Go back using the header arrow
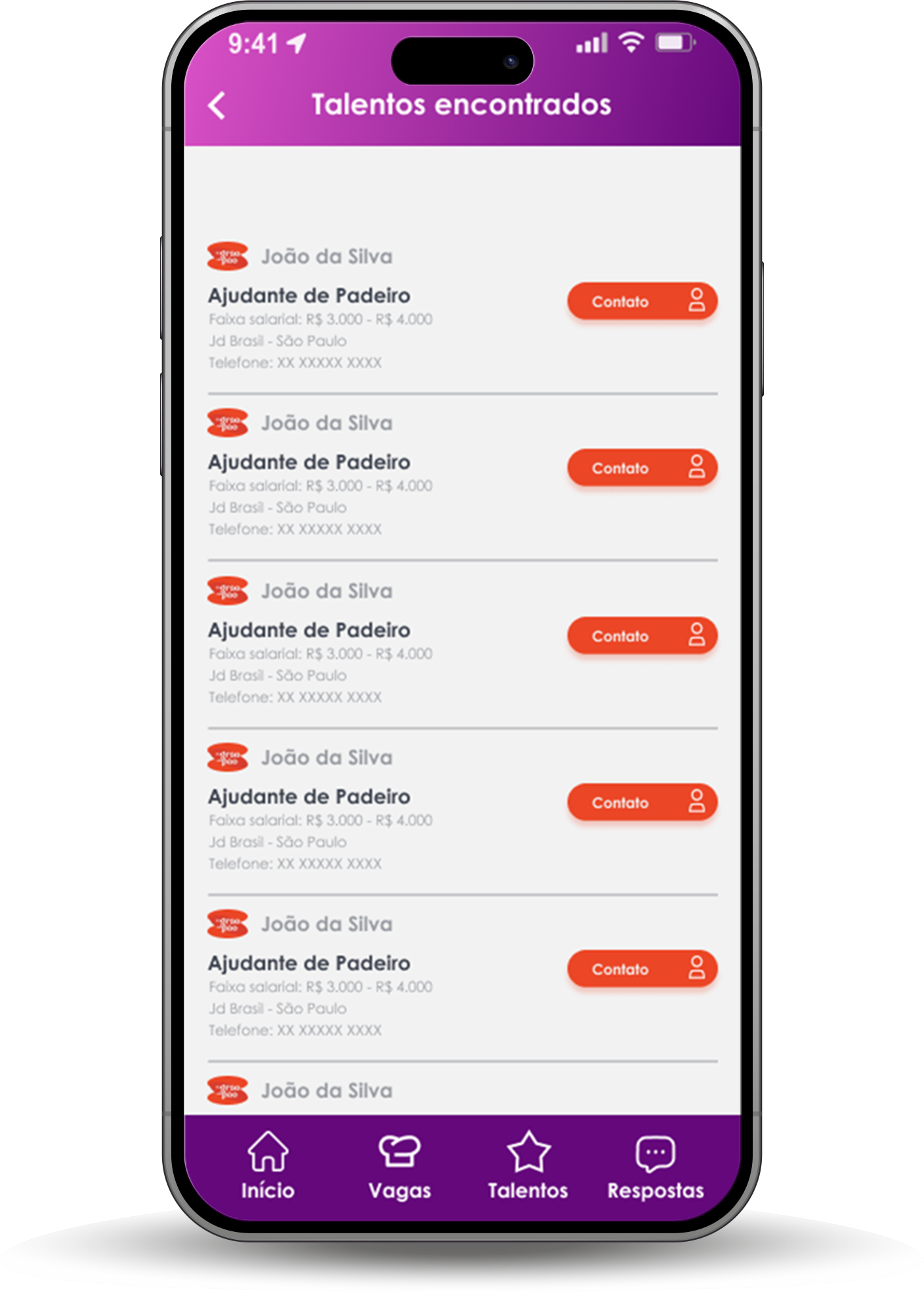 (217, 106)
